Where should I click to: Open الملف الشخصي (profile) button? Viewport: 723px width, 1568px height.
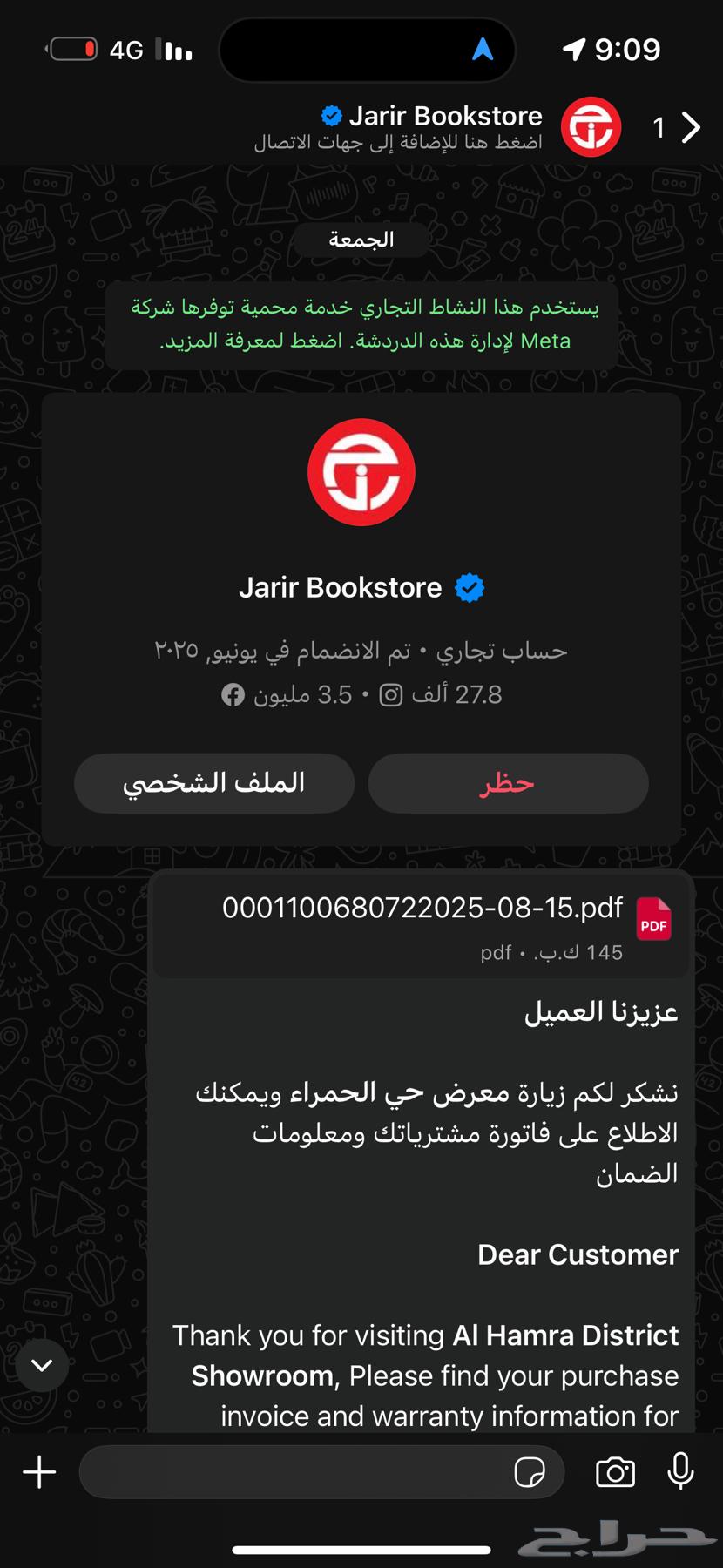coord(213,783)
